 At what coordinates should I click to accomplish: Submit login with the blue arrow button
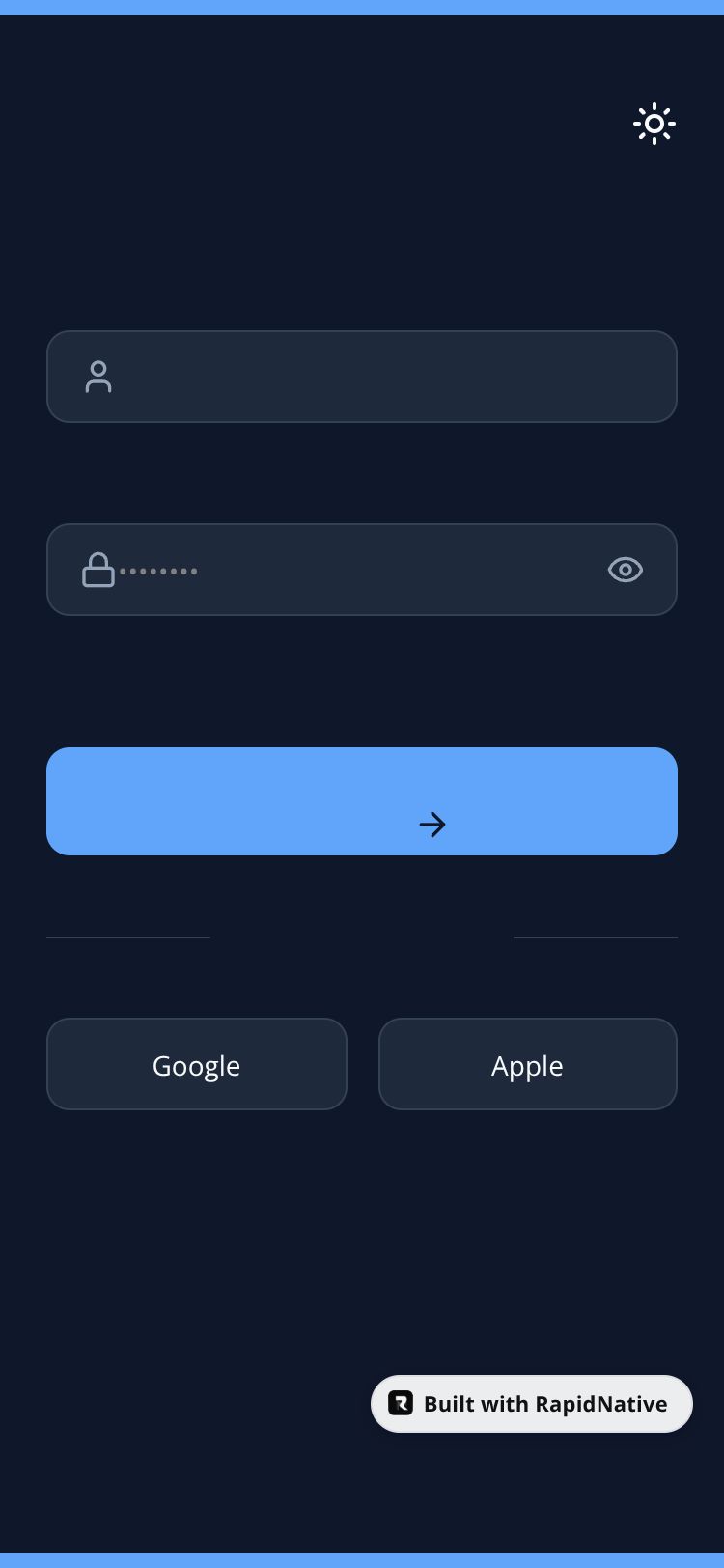point(362,801)
